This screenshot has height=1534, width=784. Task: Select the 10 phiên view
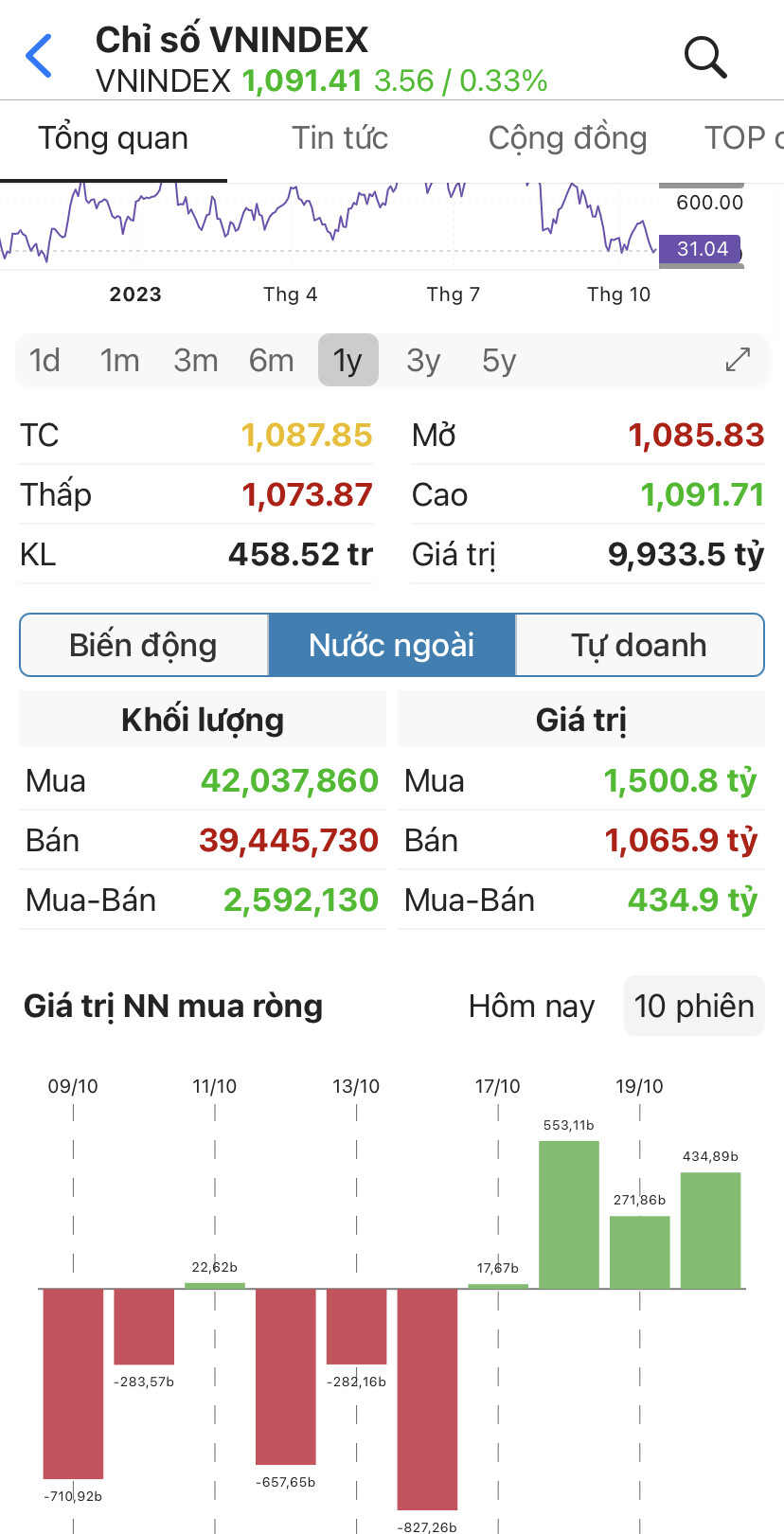click(694, 1006)
